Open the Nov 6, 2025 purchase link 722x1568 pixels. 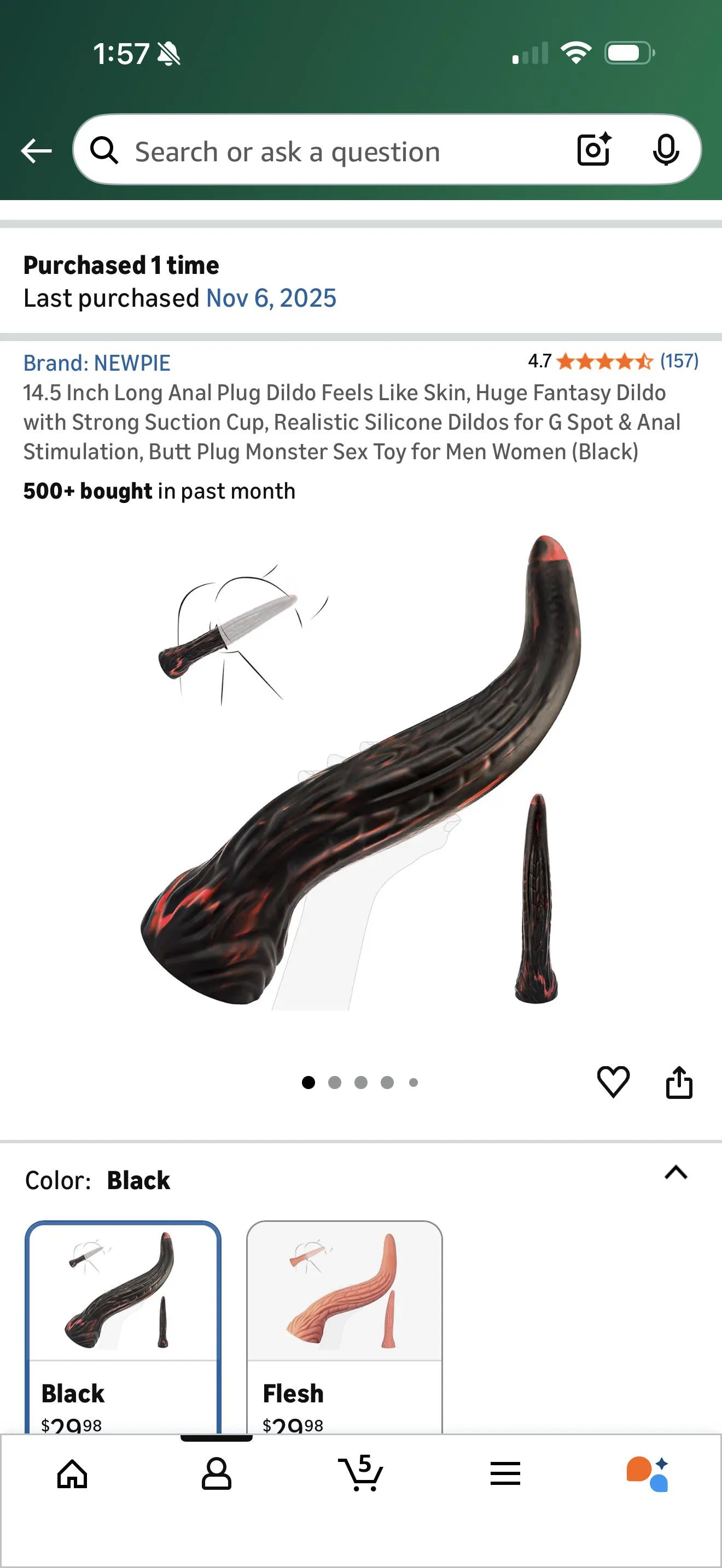271,299
